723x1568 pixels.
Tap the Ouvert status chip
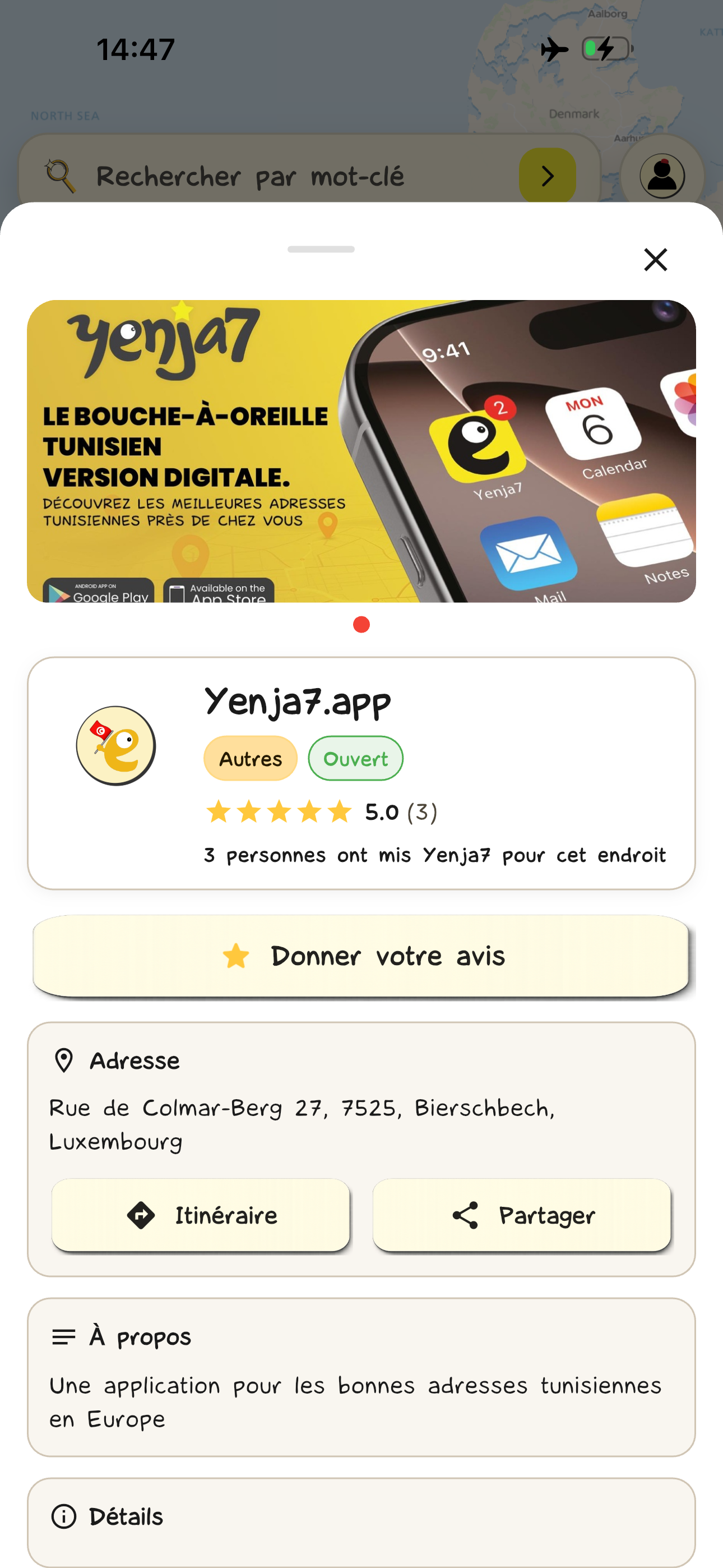click(355, 758)
